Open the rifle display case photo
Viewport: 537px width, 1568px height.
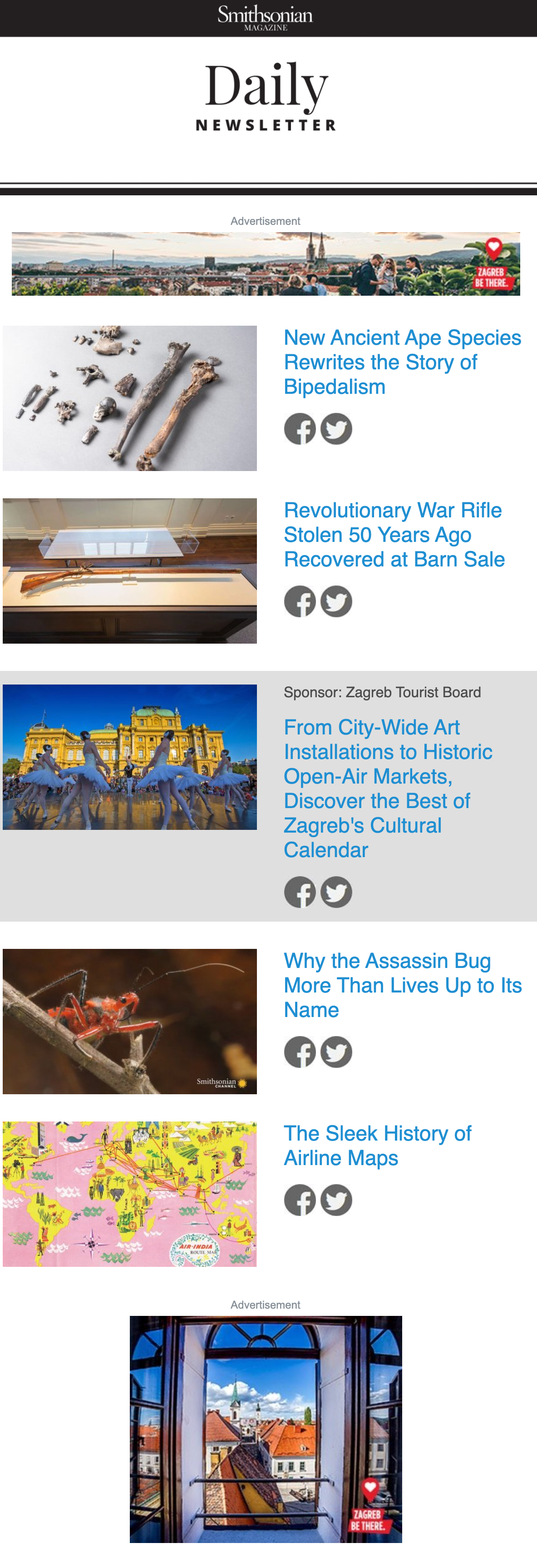pyautogui.click(x=129, y=571)
